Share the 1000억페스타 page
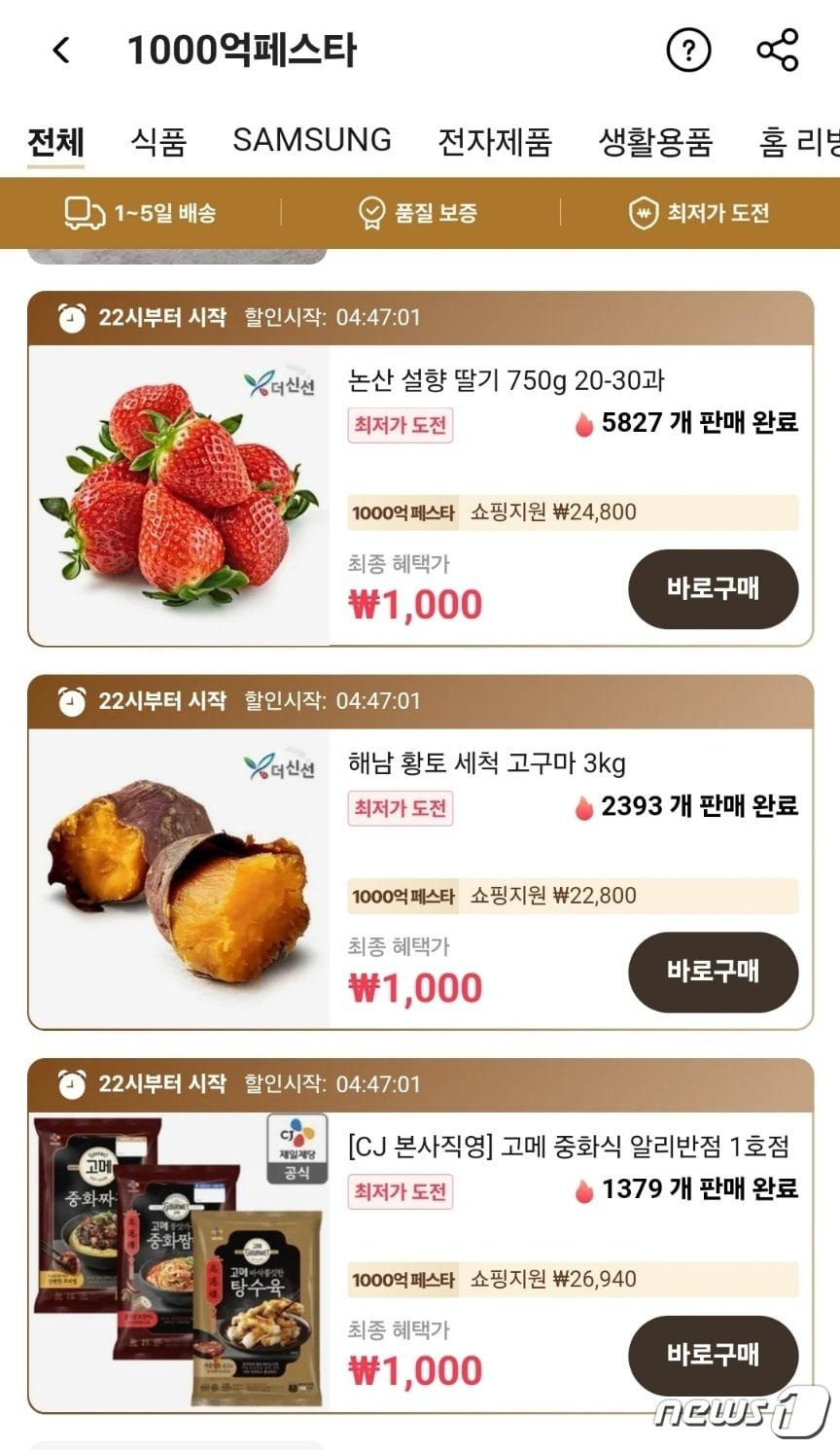840x1450 pixels. 777,50
